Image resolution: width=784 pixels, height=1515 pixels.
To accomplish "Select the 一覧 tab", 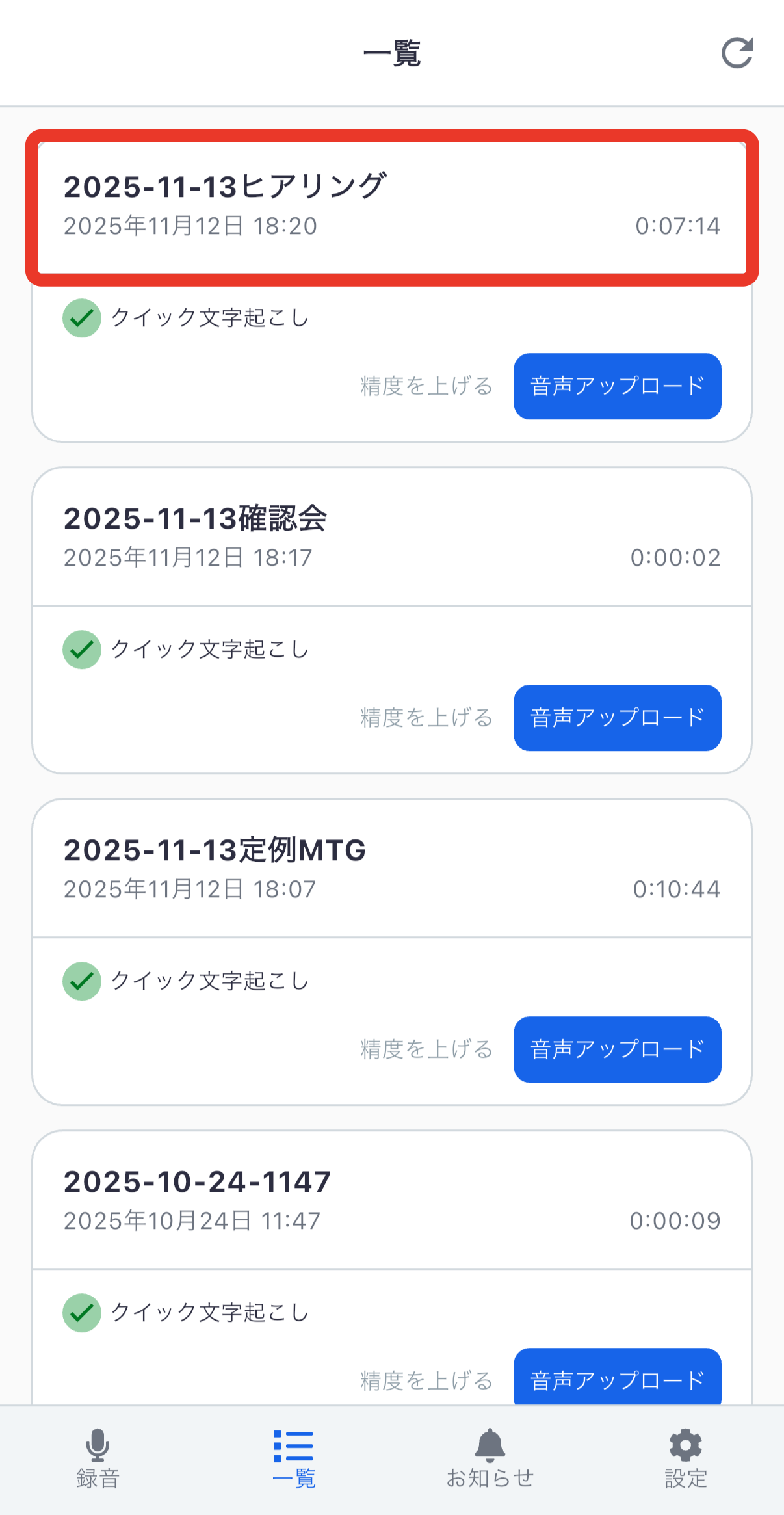I will [294, 1459].
